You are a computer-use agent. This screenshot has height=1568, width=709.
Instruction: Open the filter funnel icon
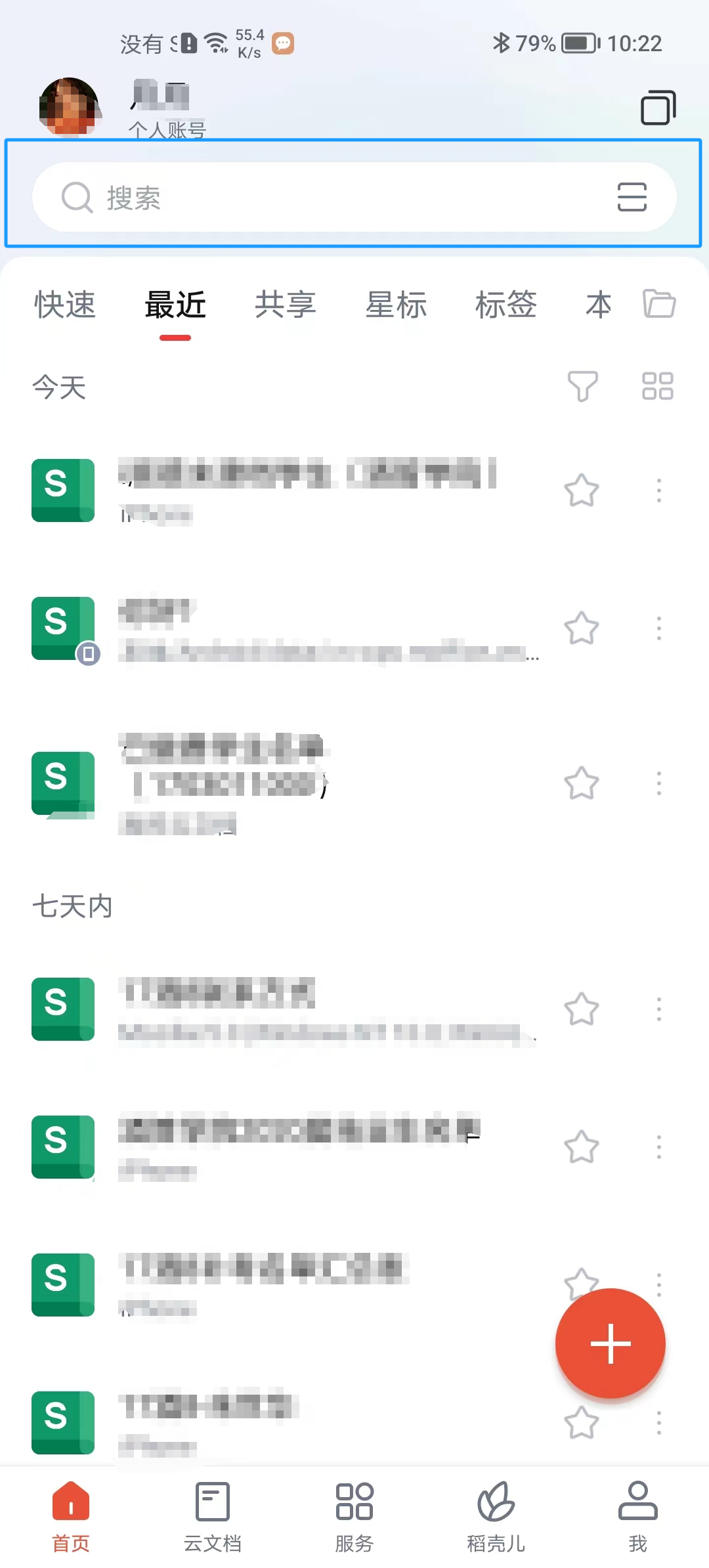(x=582, y=386)
